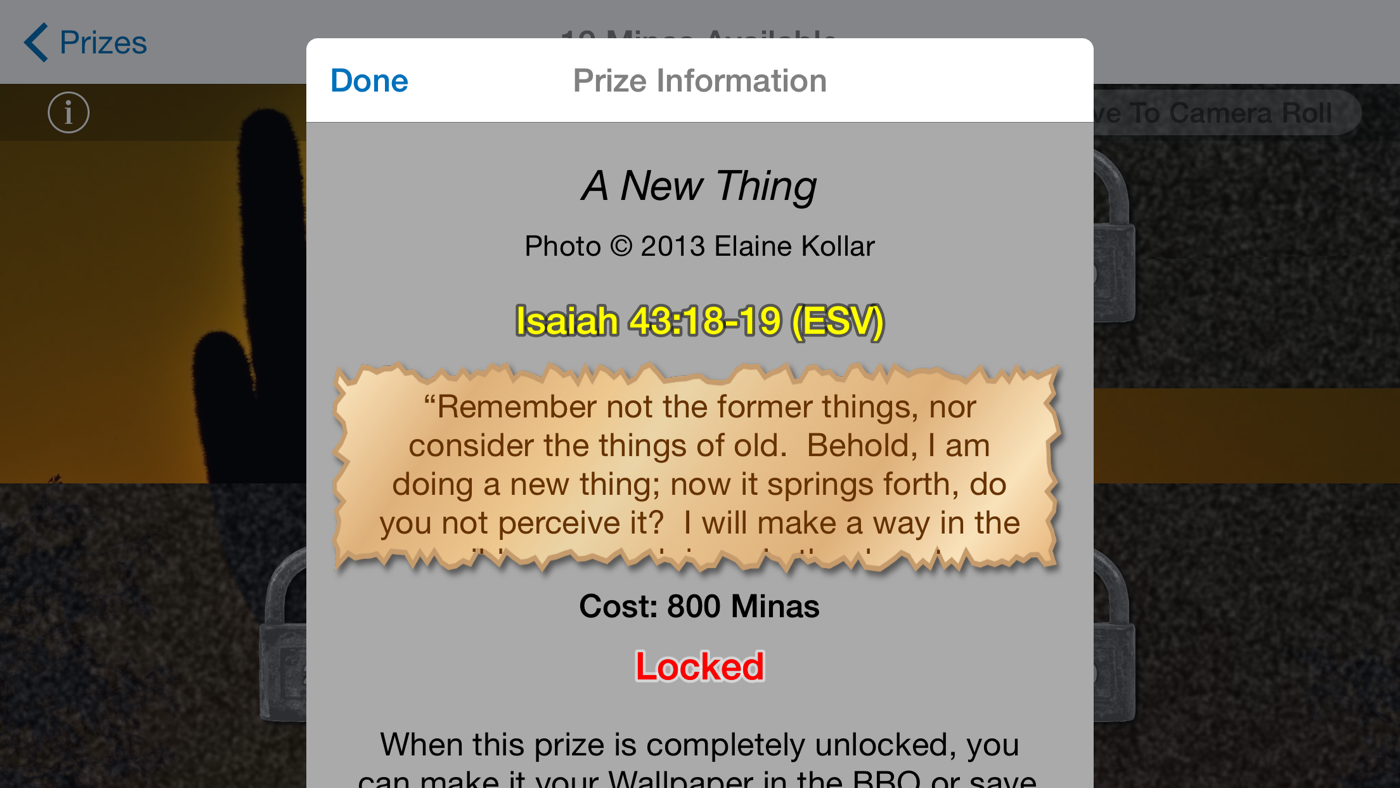Close the Prize Information dialog with Done
The width and height of the screenshot is (1400, 788).
(x=369, y=81)
